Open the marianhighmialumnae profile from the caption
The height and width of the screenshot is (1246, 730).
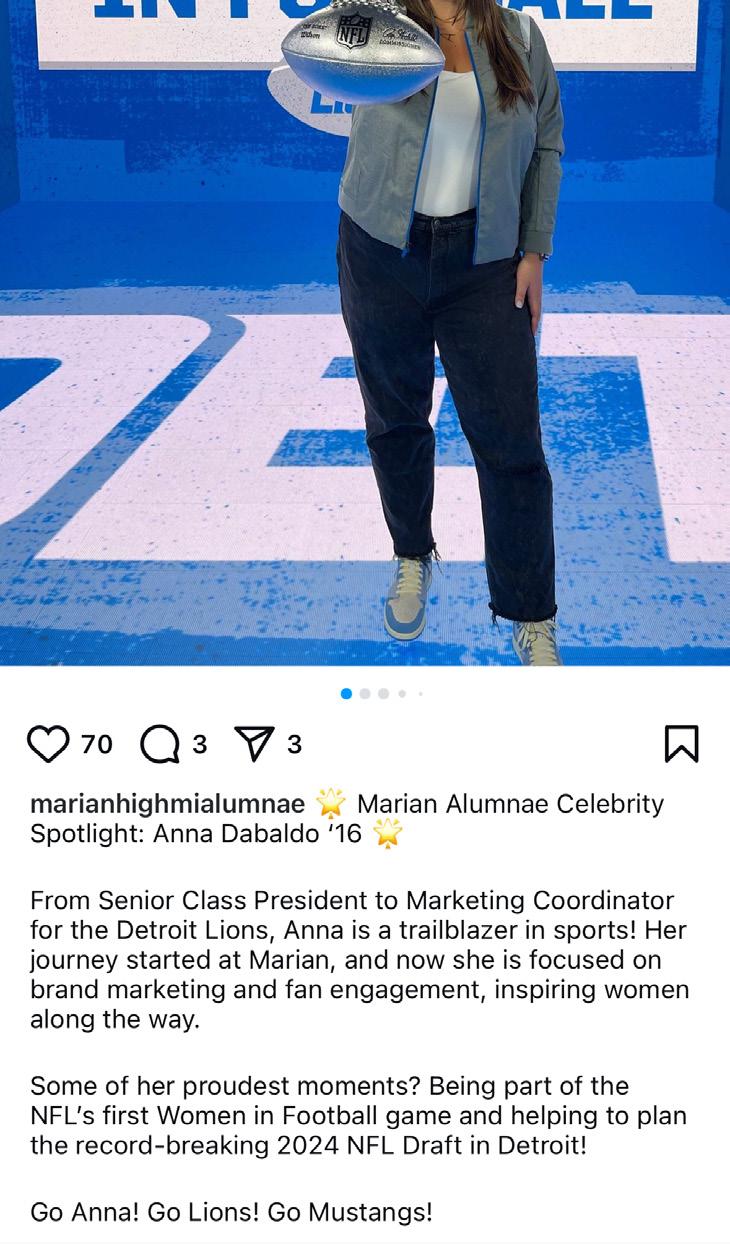pos(167,804)
